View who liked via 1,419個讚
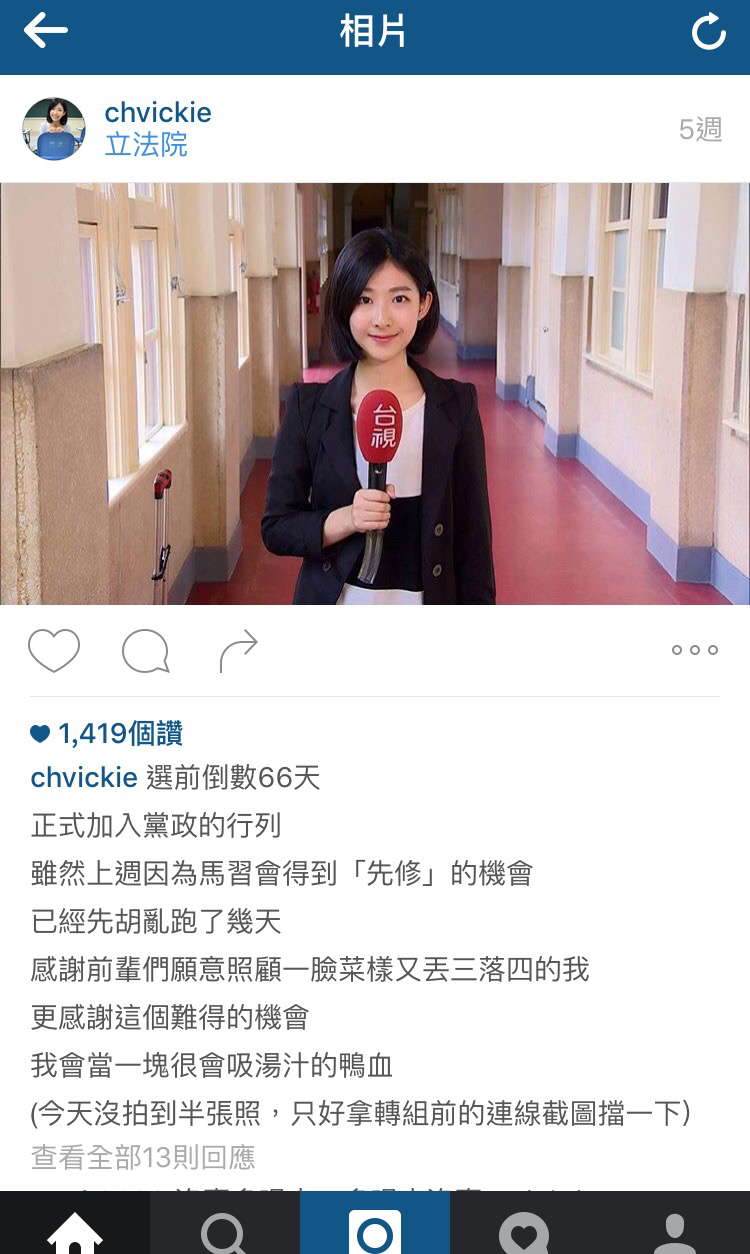The width and height of the screenshot is (750, 1254). [x=107, y=734]
